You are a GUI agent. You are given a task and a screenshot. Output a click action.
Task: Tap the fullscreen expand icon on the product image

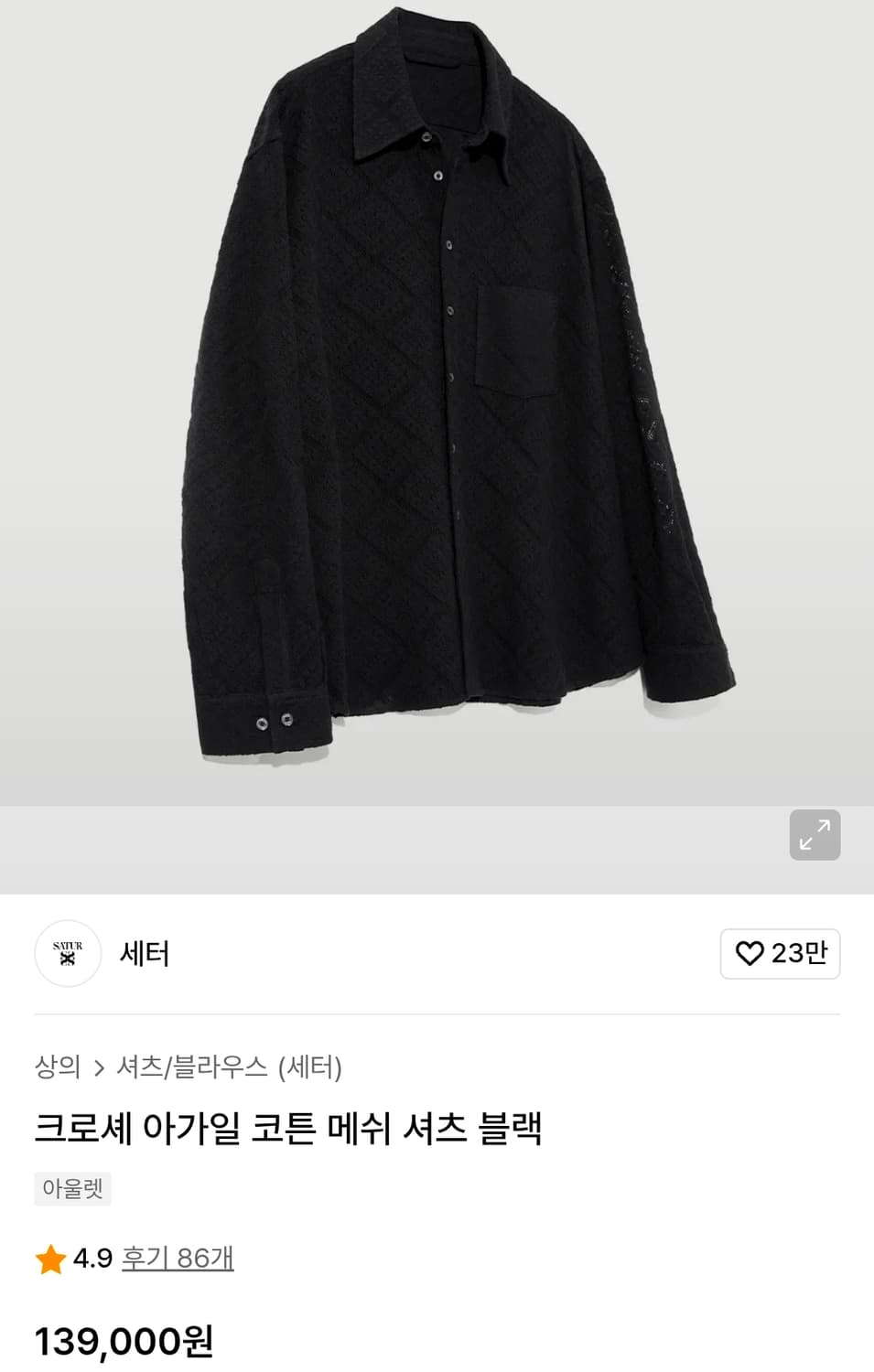pyautogui.click(x=814, y=835)
